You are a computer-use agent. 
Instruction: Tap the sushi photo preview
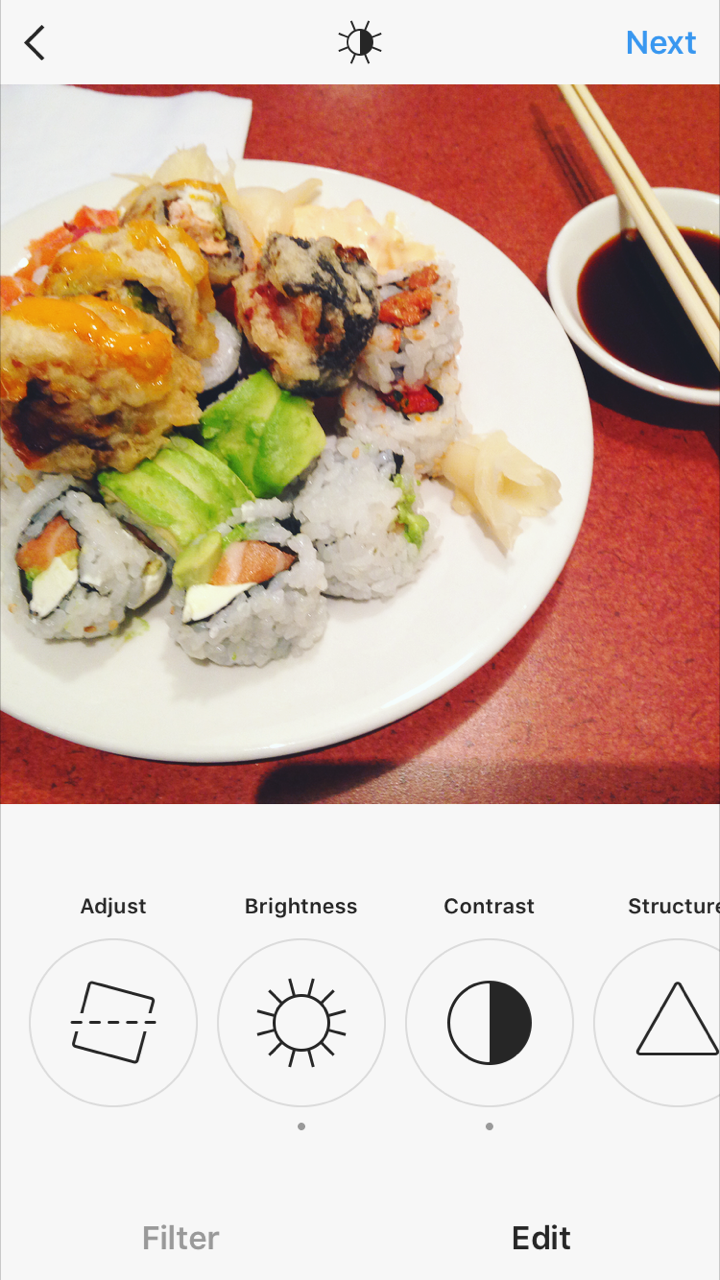[x=360, y=444]
